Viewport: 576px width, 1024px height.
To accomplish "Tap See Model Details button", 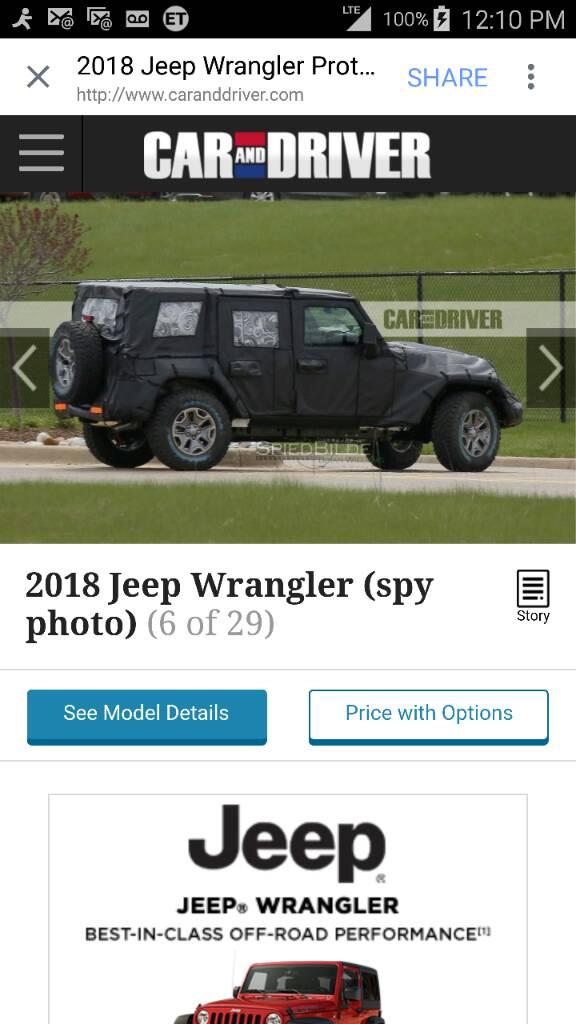I will [x=146, y=716].
